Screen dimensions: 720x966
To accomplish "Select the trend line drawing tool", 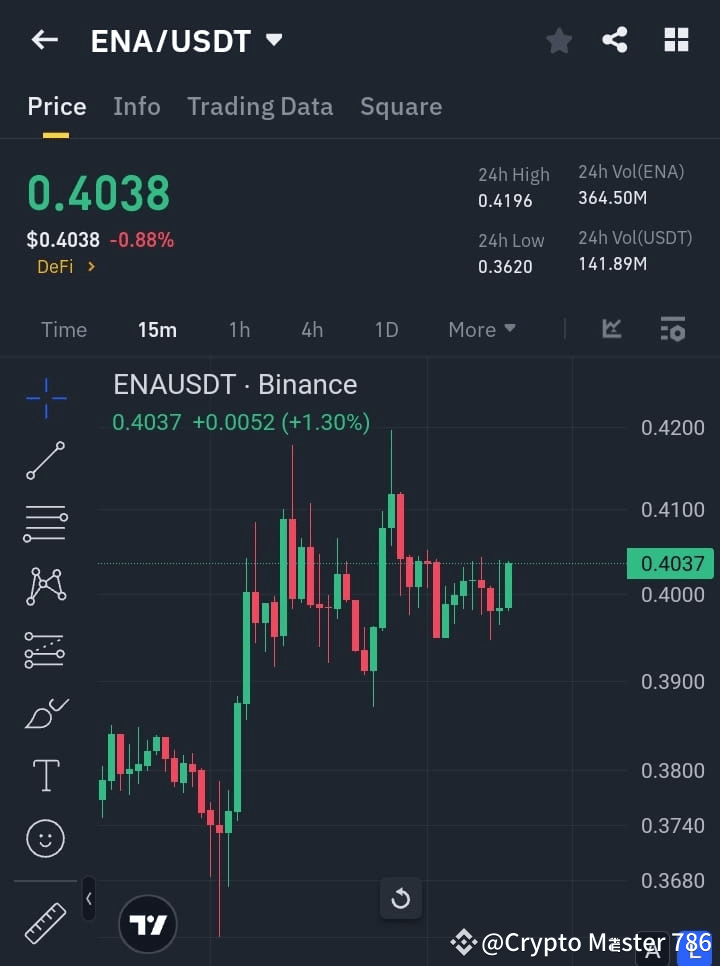I will click(x=44, y=461).
